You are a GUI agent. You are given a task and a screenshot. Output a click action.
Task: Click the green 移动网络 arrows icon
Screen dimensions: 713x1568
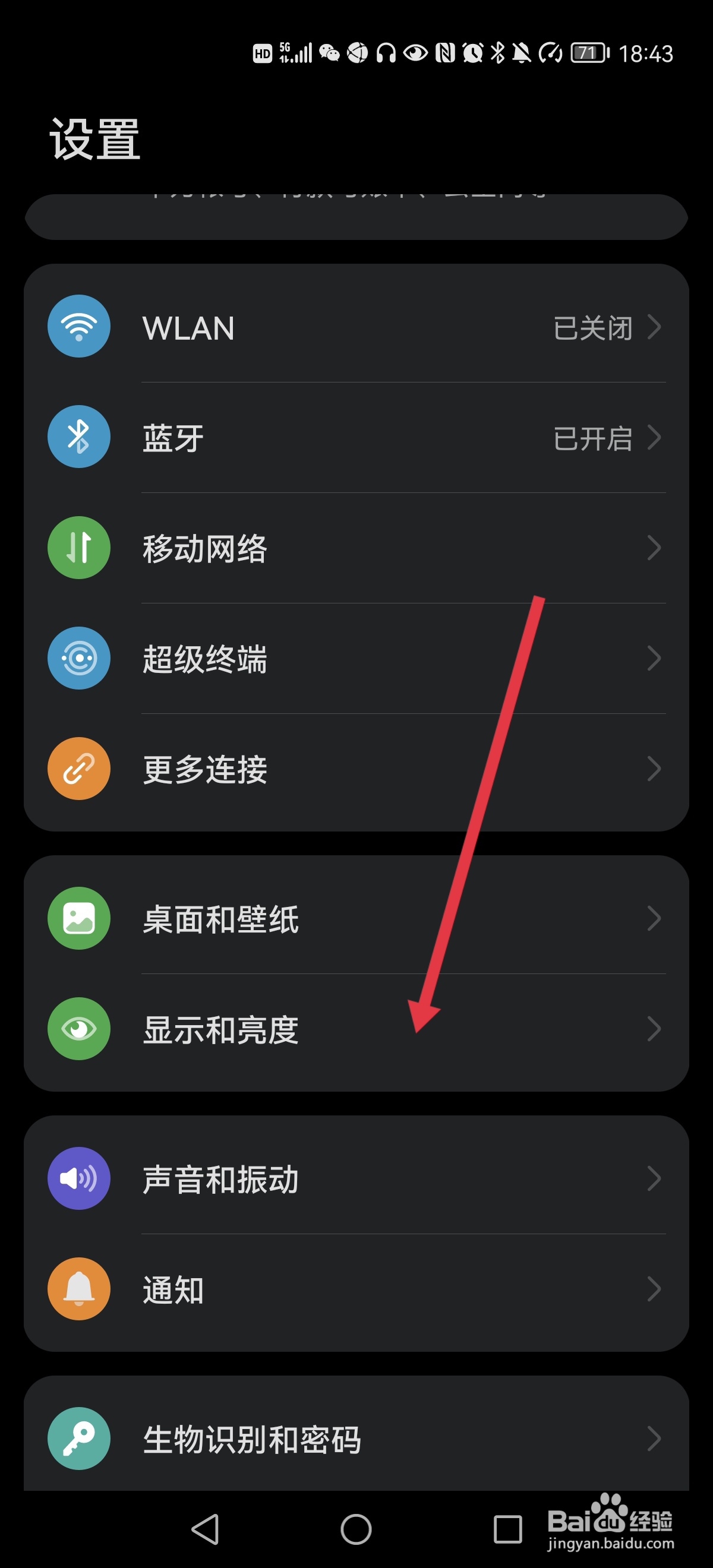(x=78, y=547)
